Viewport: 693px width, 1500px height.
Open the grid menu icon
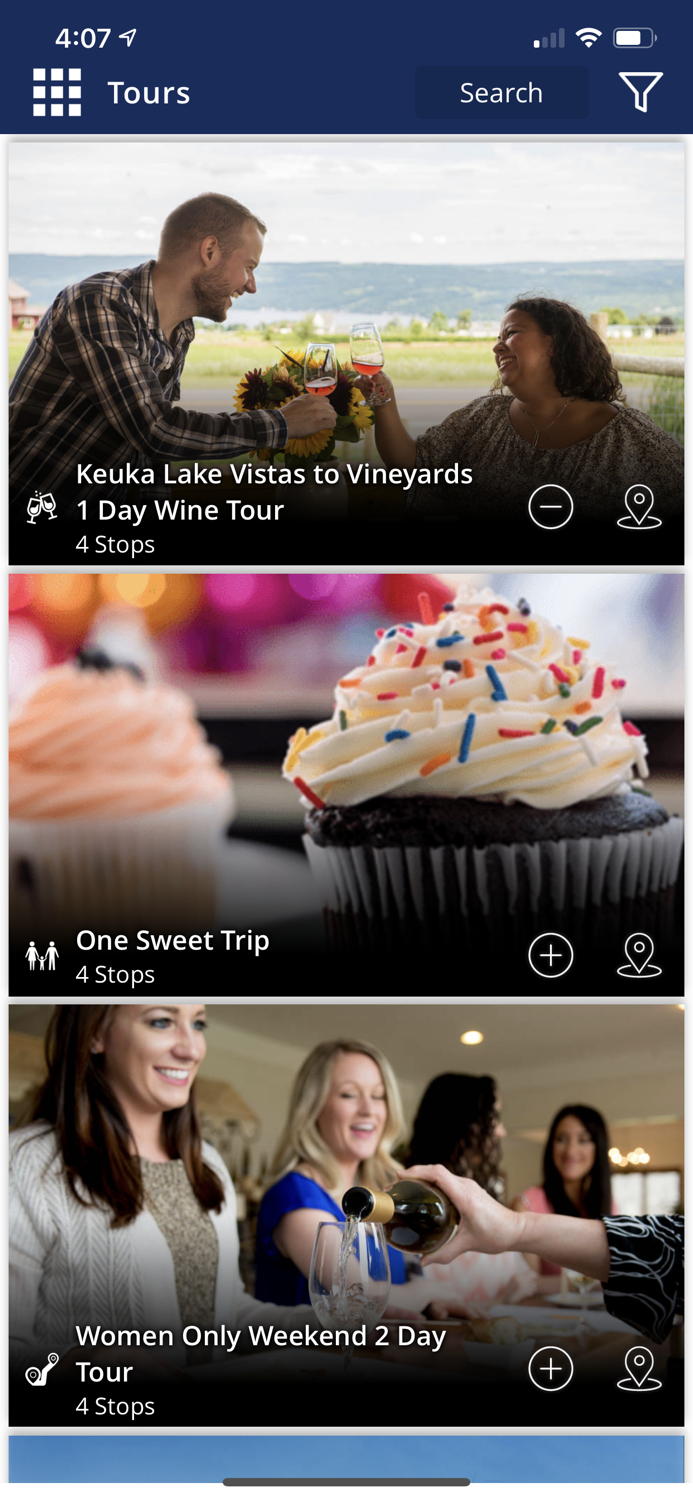click(57, 93)
